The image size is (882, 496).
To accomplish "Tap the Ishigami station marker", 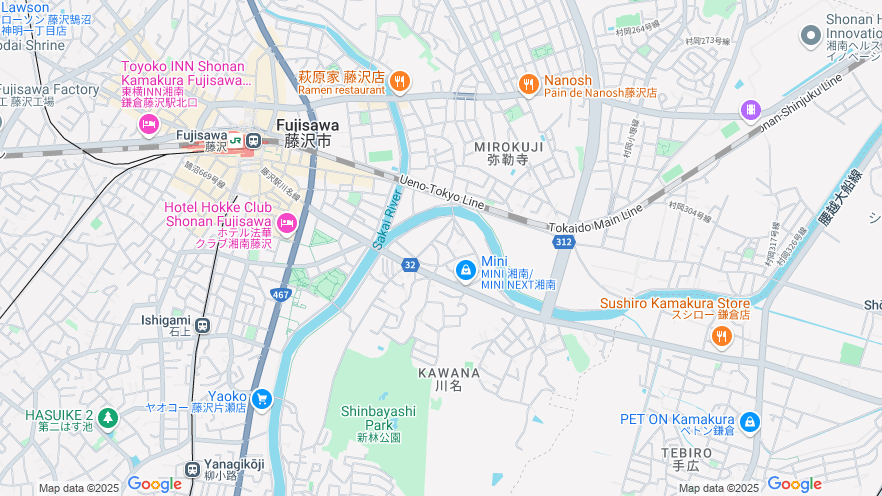I will click(203, 325).
